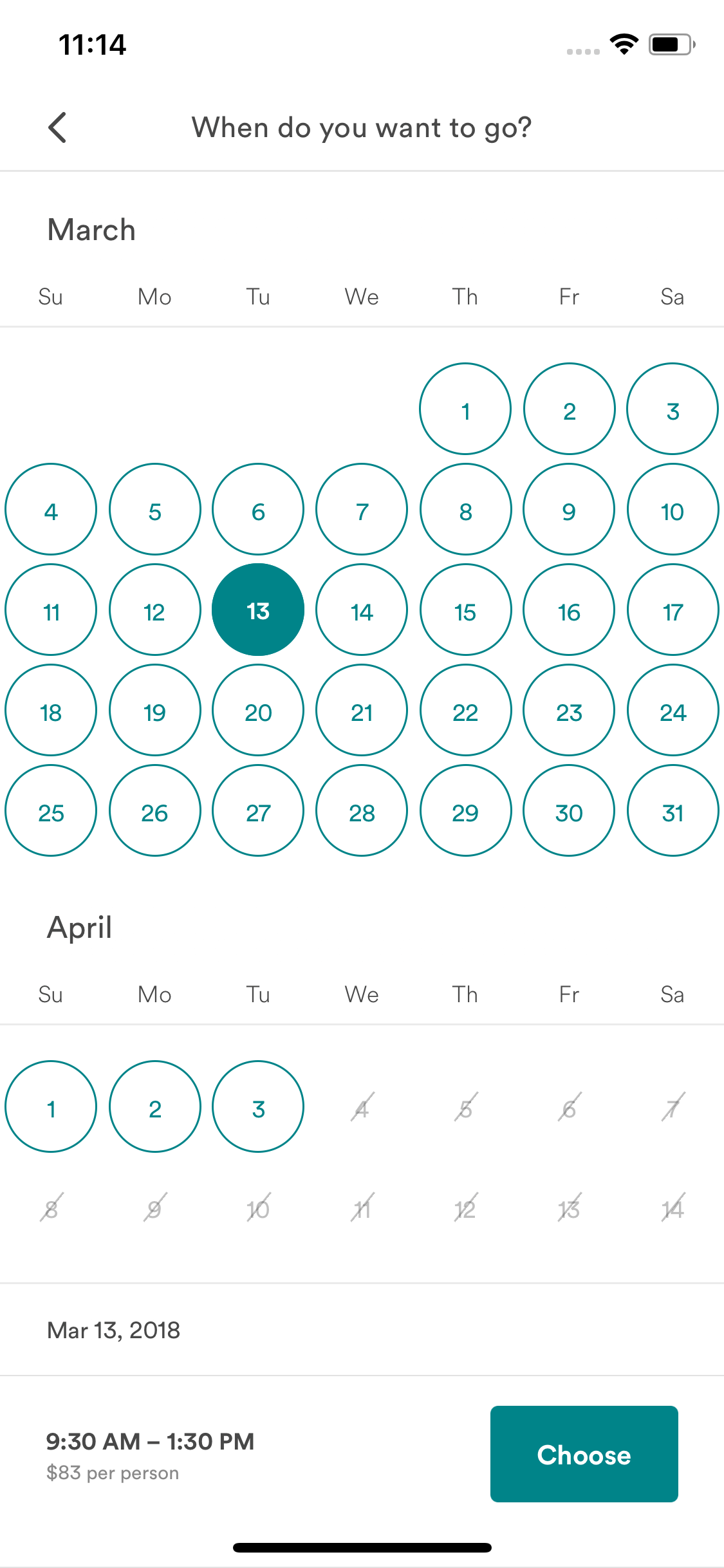Confirm the date with the Choose button
Viewport: 724px width, 1568px height.
click(584, 1454)
